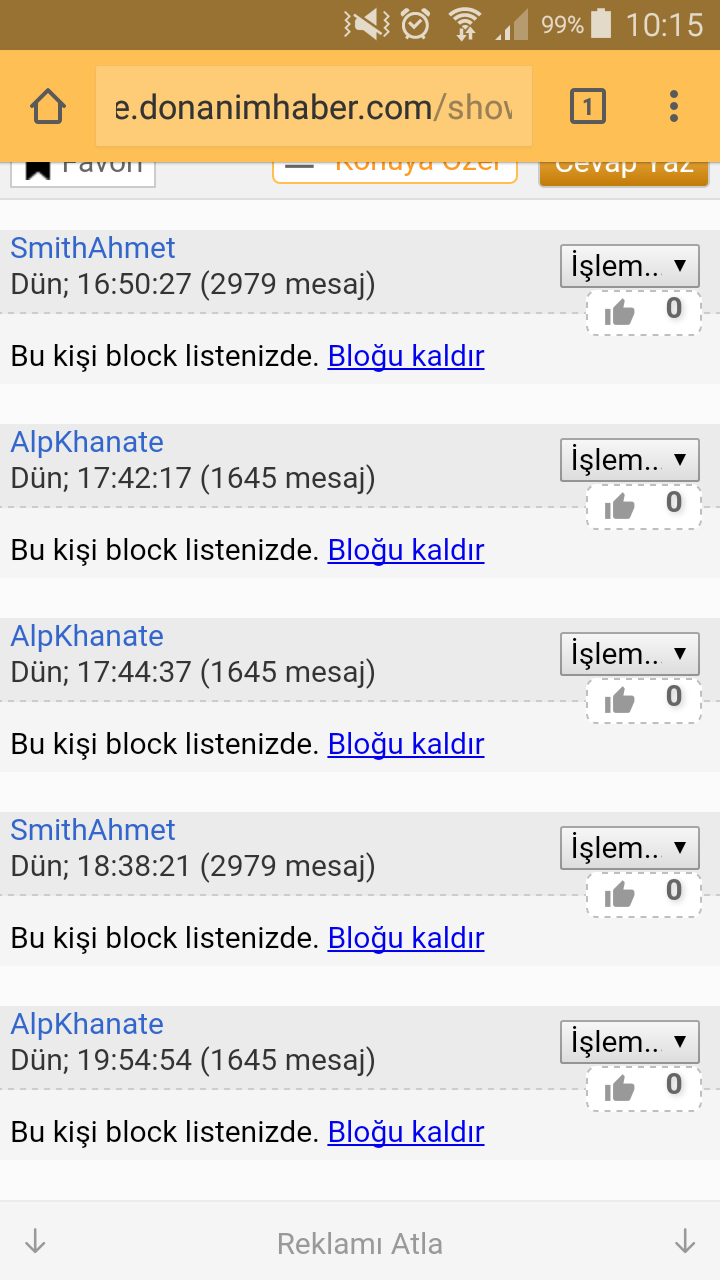Expand the İşlem dropdown on the 18:38:21 post
The image size is (720, 1280).
(629, 848)
